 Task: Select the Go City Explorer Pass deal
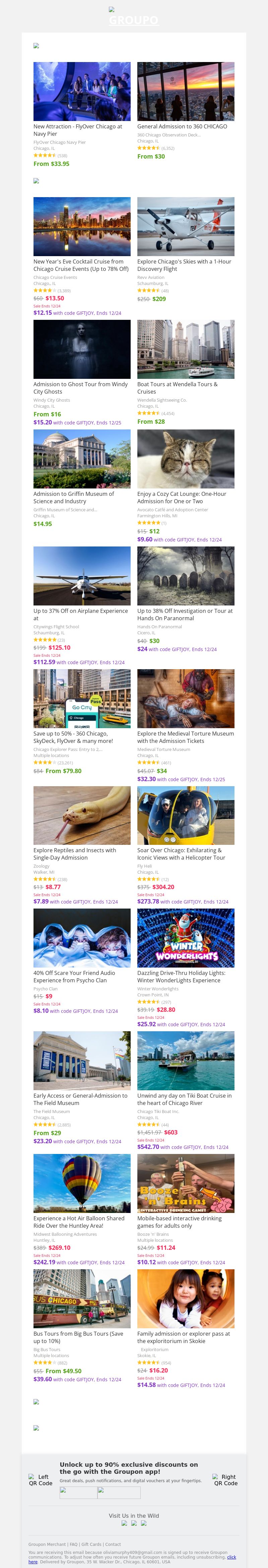pyautogui.click(x=81, y=699)
